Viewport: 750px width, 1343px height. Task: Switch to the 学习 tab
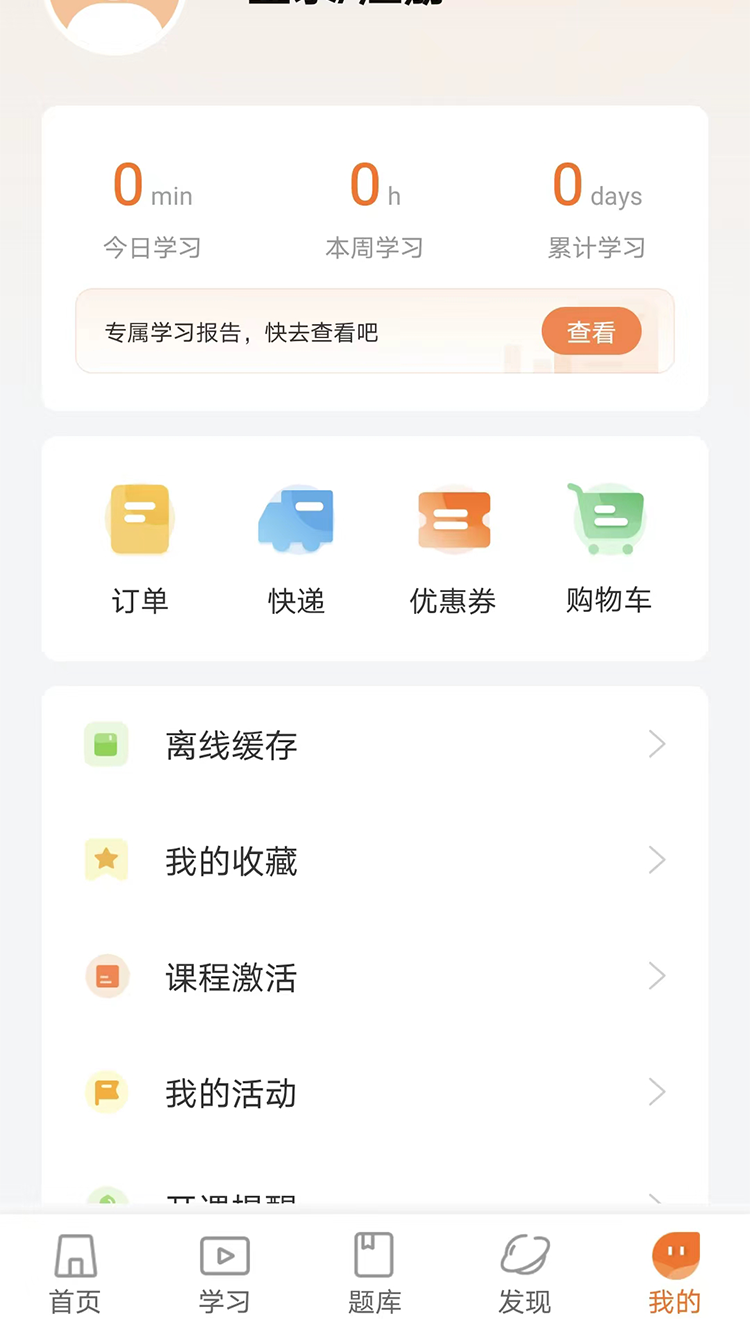(x=225, y=1274)
